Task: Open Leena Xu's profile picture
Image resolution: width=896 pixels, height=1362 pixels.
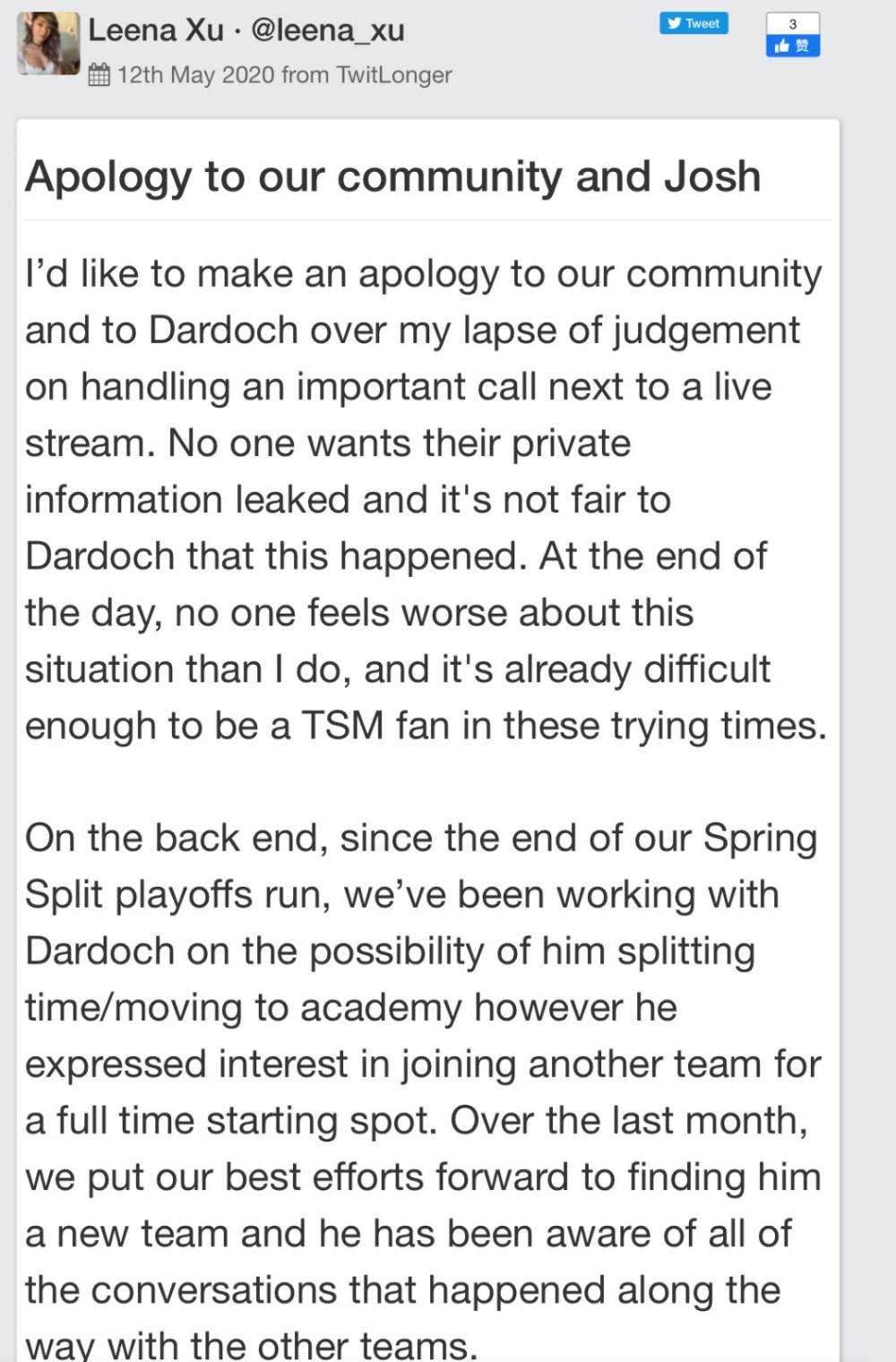Action: click(x=48, y=44)
